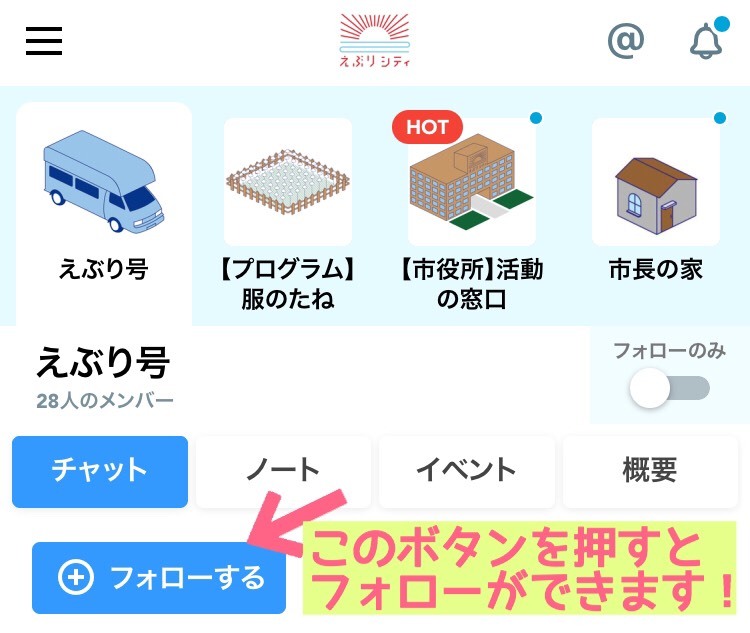The image size is (750, 633).
Task: Open the hamburger drawer menu
Action: pyautogui.click(x=43, y=41)
